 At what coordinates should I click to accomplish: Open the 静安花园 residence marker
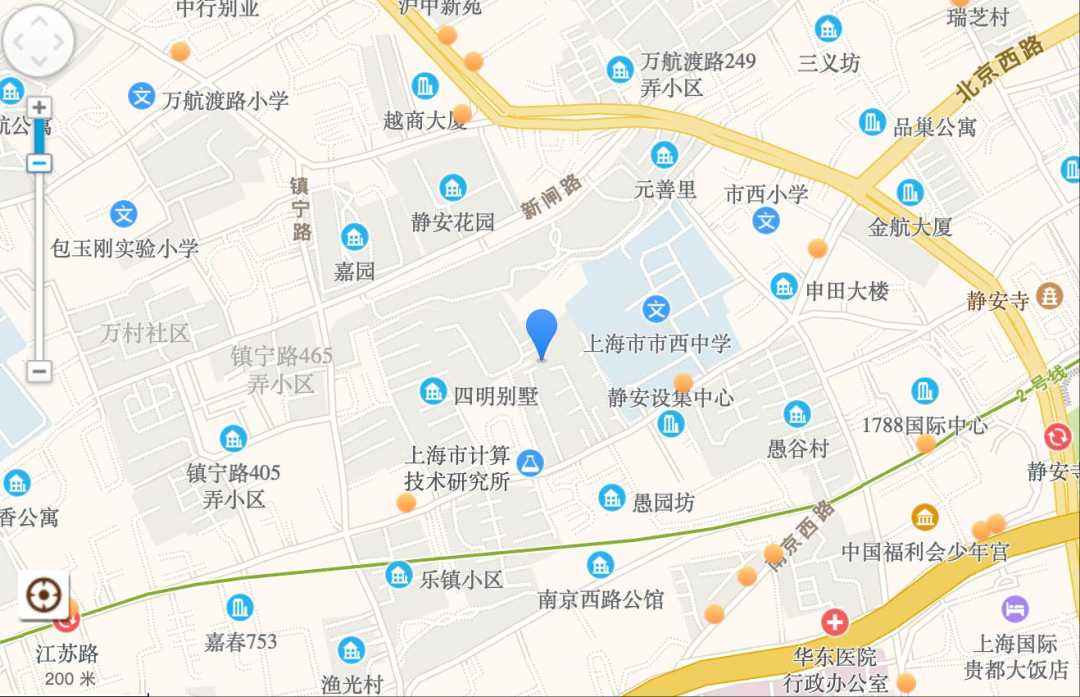(x=453, y=187)
